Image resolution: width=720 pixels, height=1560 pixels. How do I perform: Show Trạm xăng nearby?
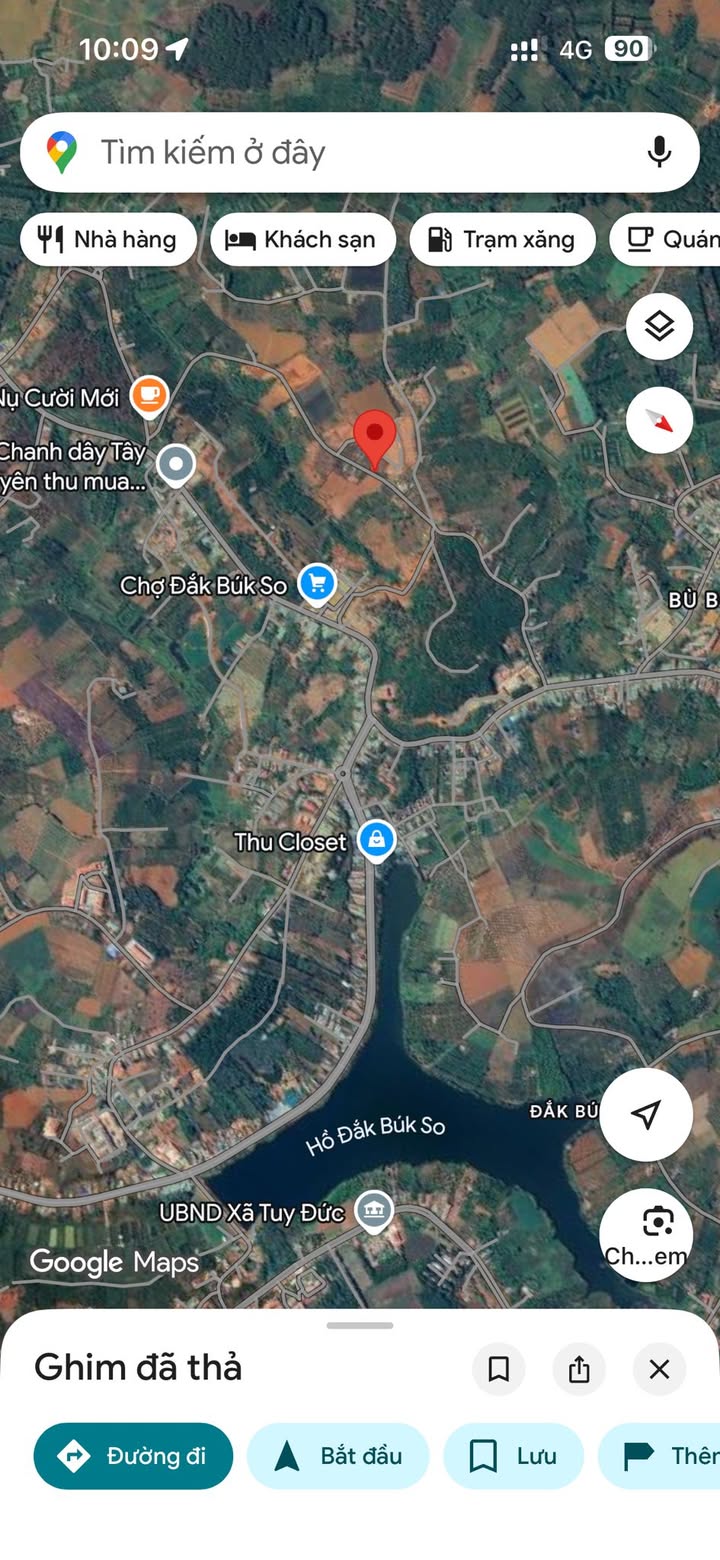tap(502, 240)
